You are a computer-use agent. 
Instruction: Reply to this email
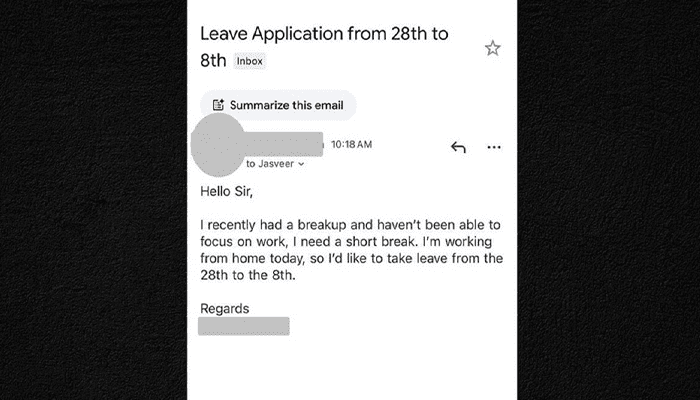click(458, 147)
